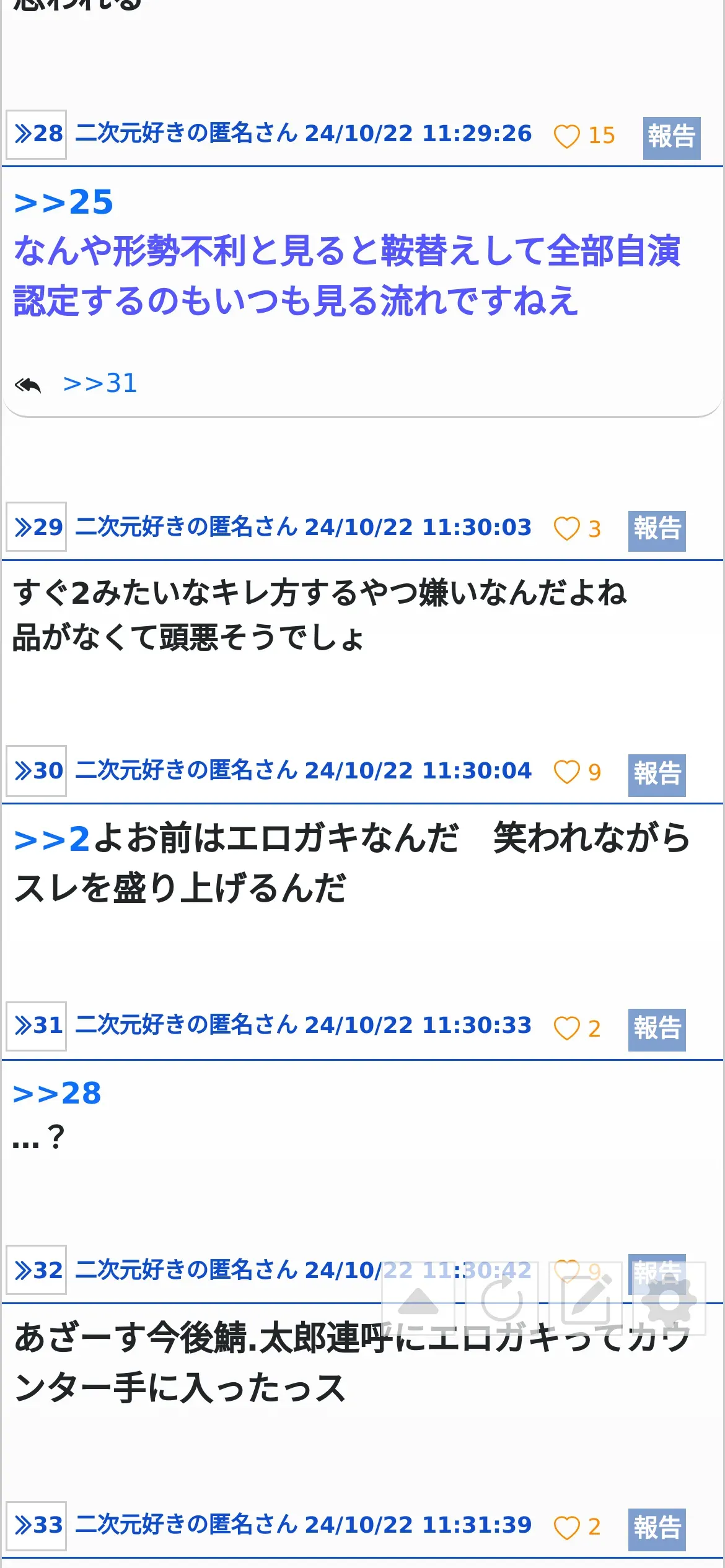
Task: Jump to reply >>31 under post 28
Action: coord(100,383)
